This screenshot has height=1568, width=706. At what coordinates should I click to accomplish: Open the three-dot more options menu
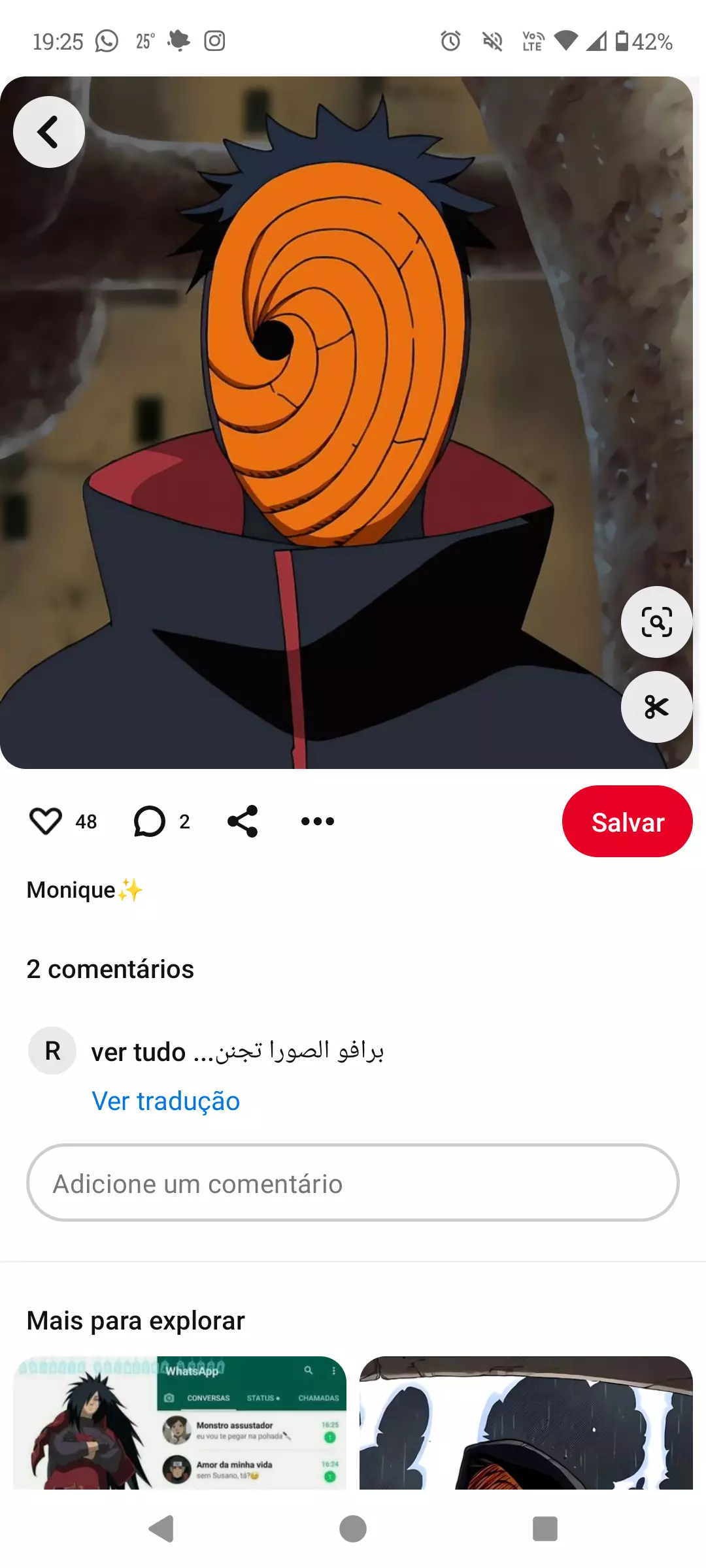(318, 821)
